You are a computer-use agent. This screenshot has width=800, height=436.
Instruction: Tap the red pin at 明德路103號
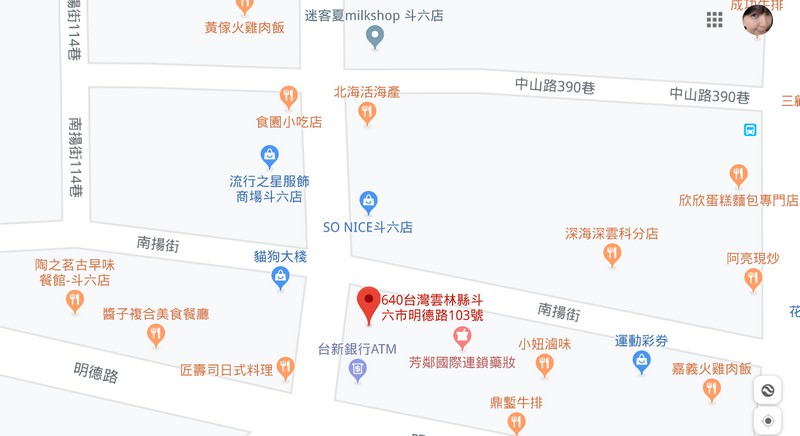pos(369,302)
